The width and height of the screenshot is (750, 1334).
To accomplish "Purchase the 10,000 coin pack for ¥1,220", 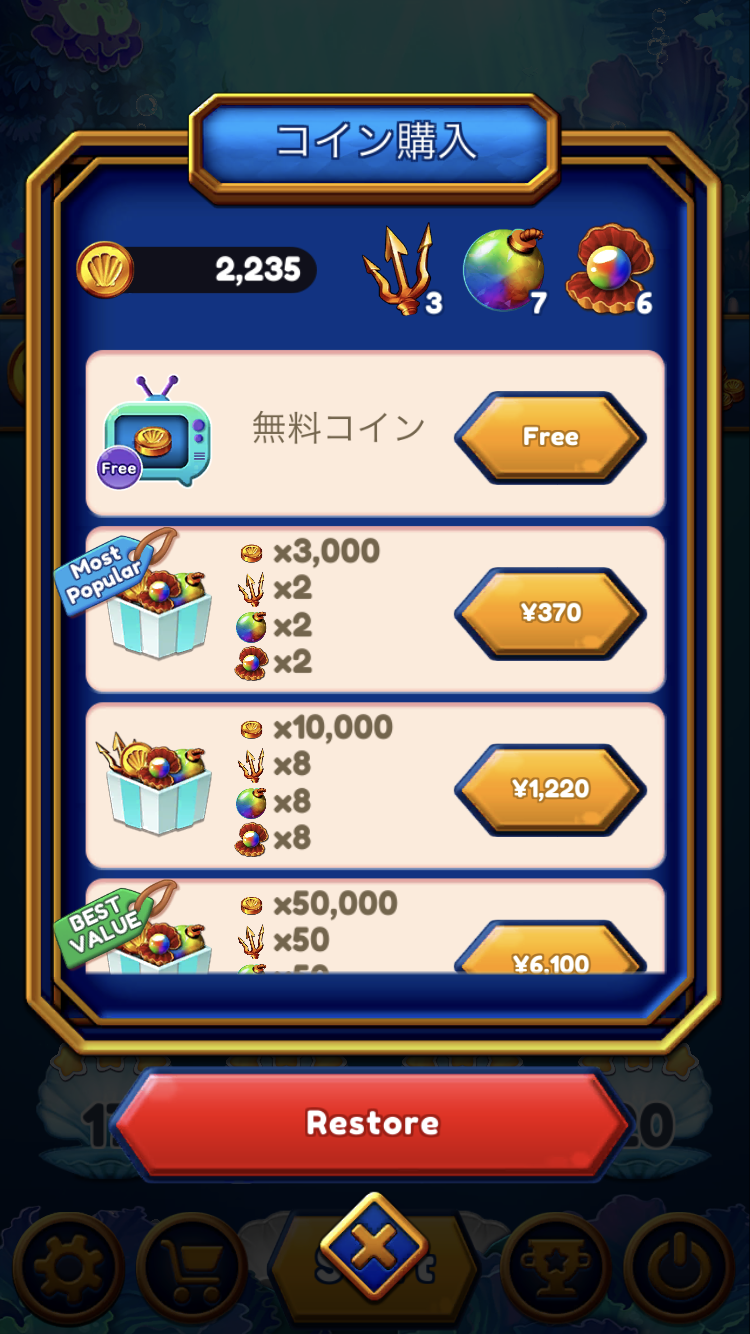I will tap(550, 789).
